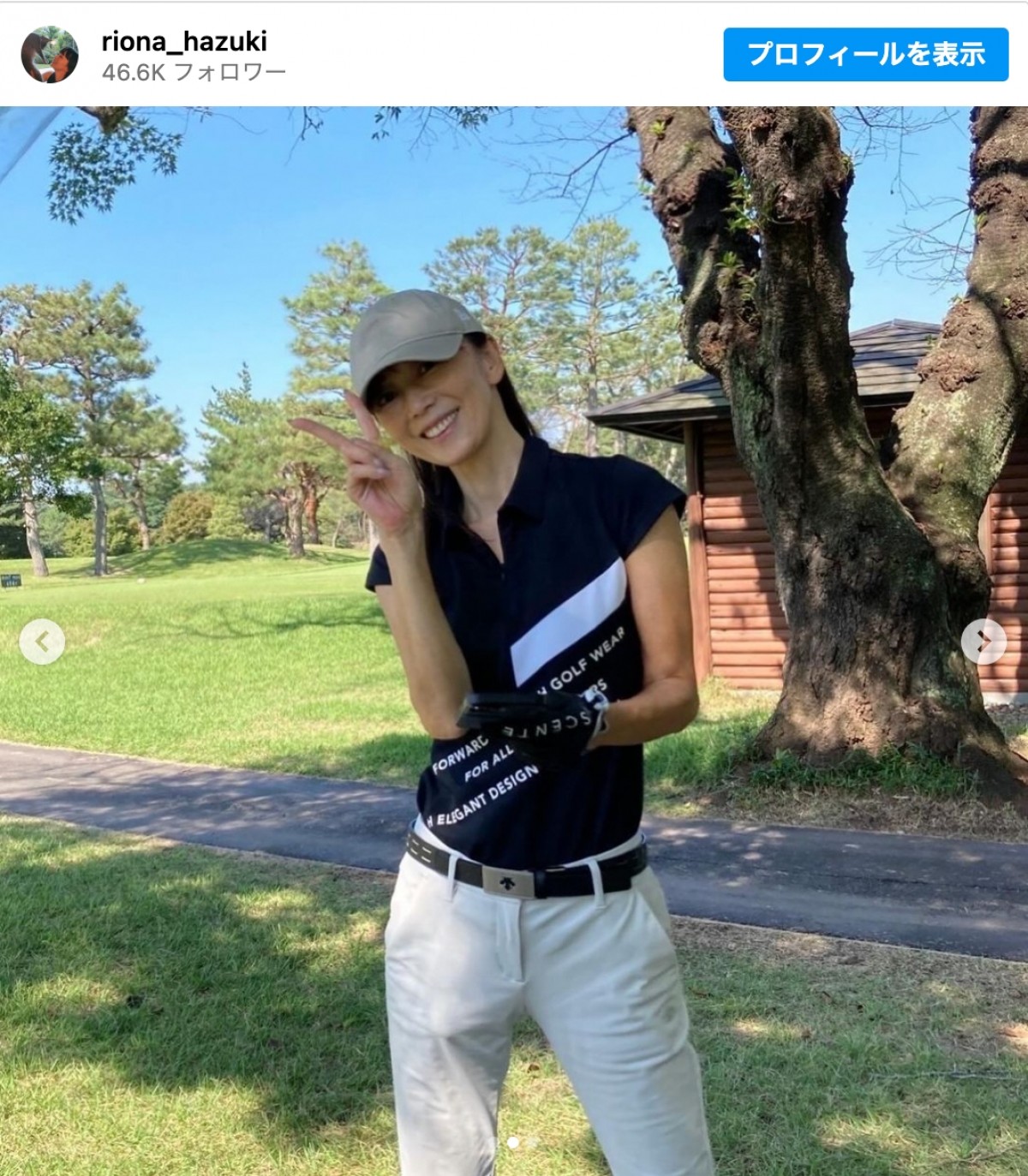Go back to the previous carousel photo

pyautogui.click(x=43, y=641)
